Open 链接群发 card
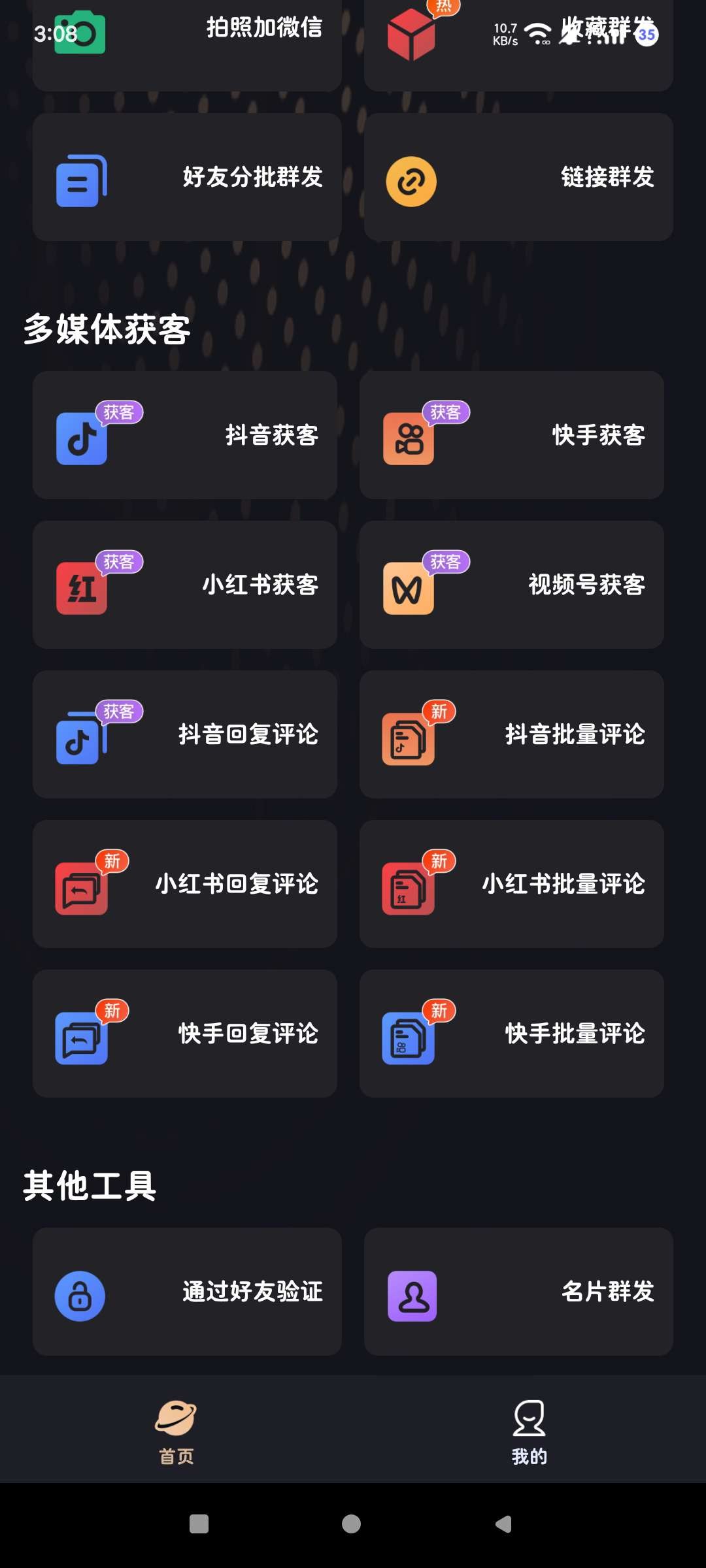 [518, 177]
